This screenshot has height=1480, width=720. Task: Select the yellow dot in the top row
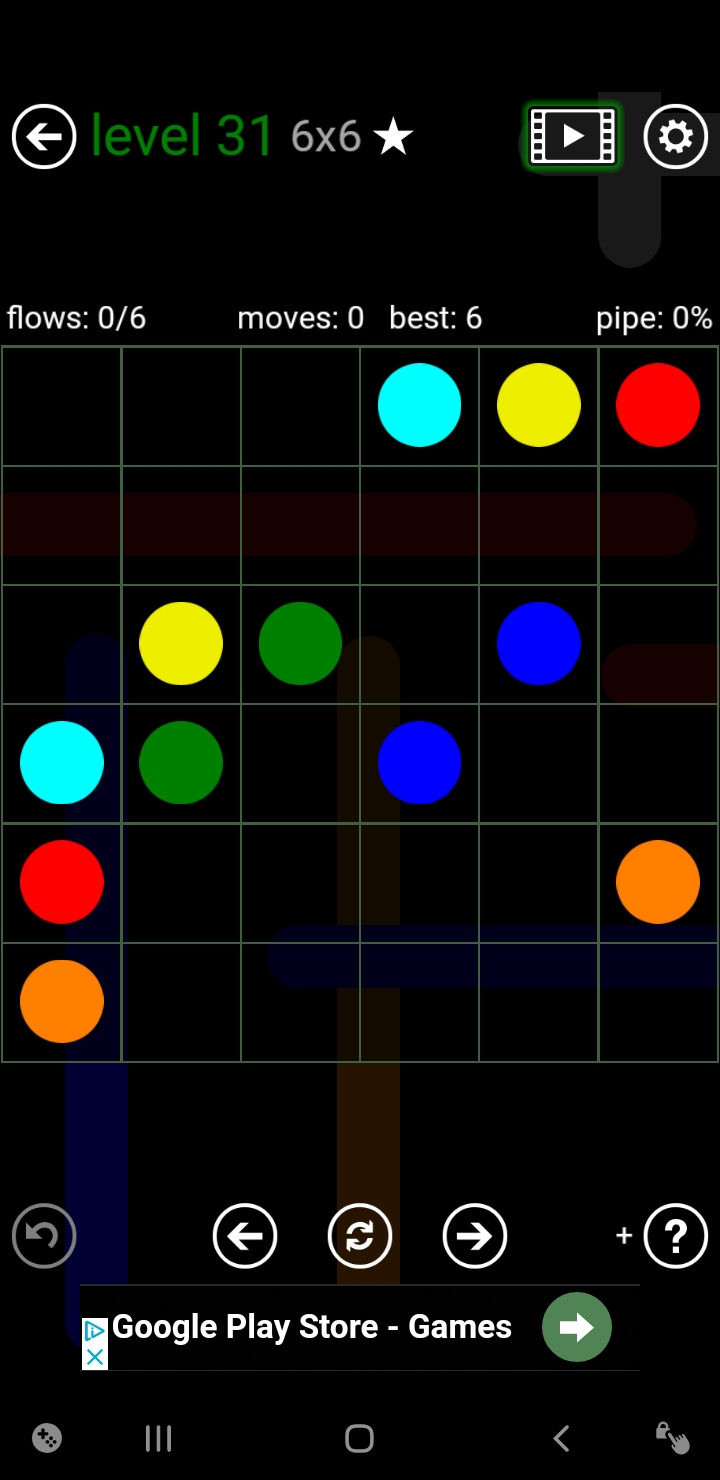tap(539, 405)
